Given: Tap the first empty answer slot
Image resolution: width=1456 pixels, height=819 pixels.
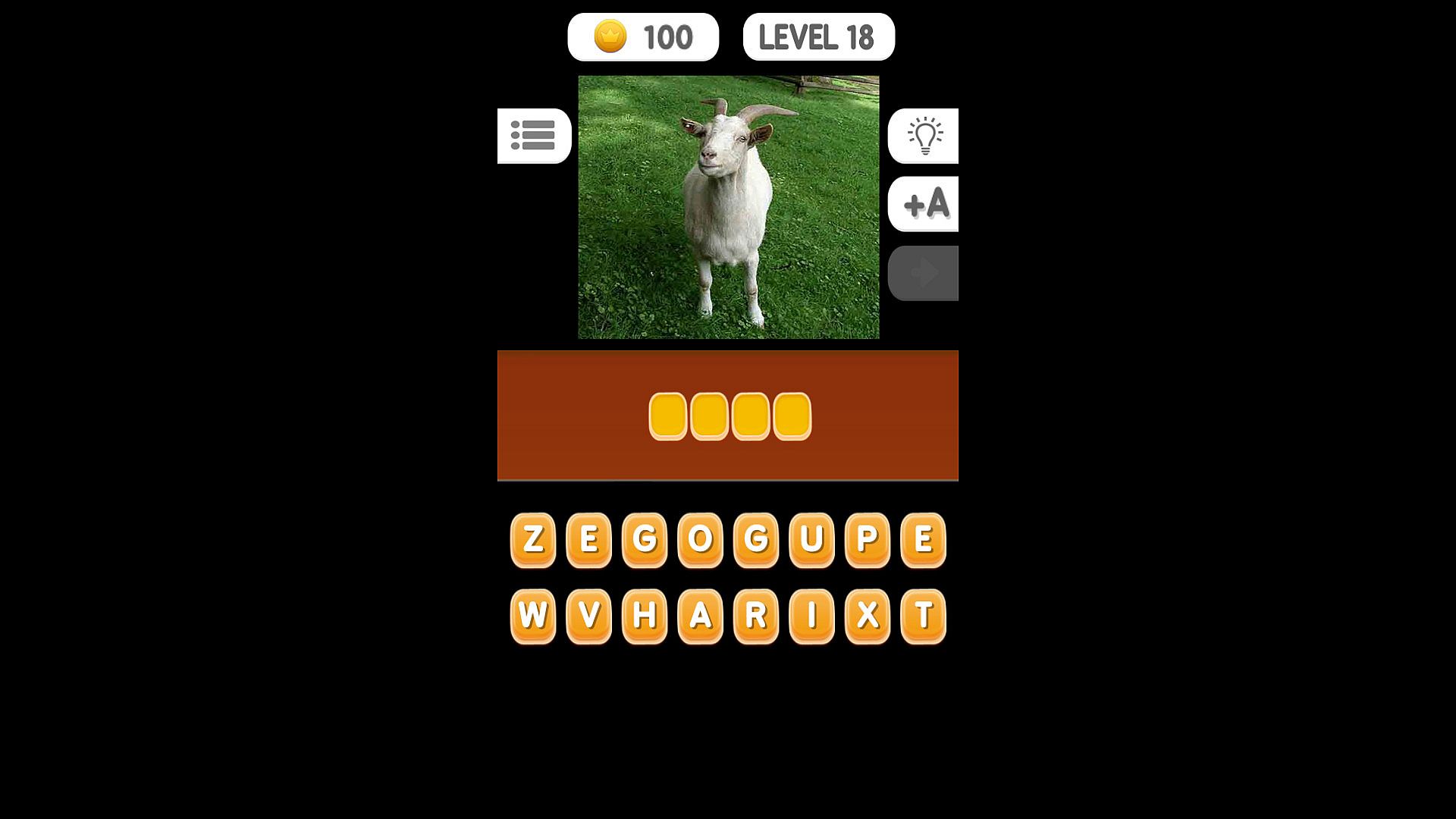Looking at the screenshot, I should (x=668, y=416).
